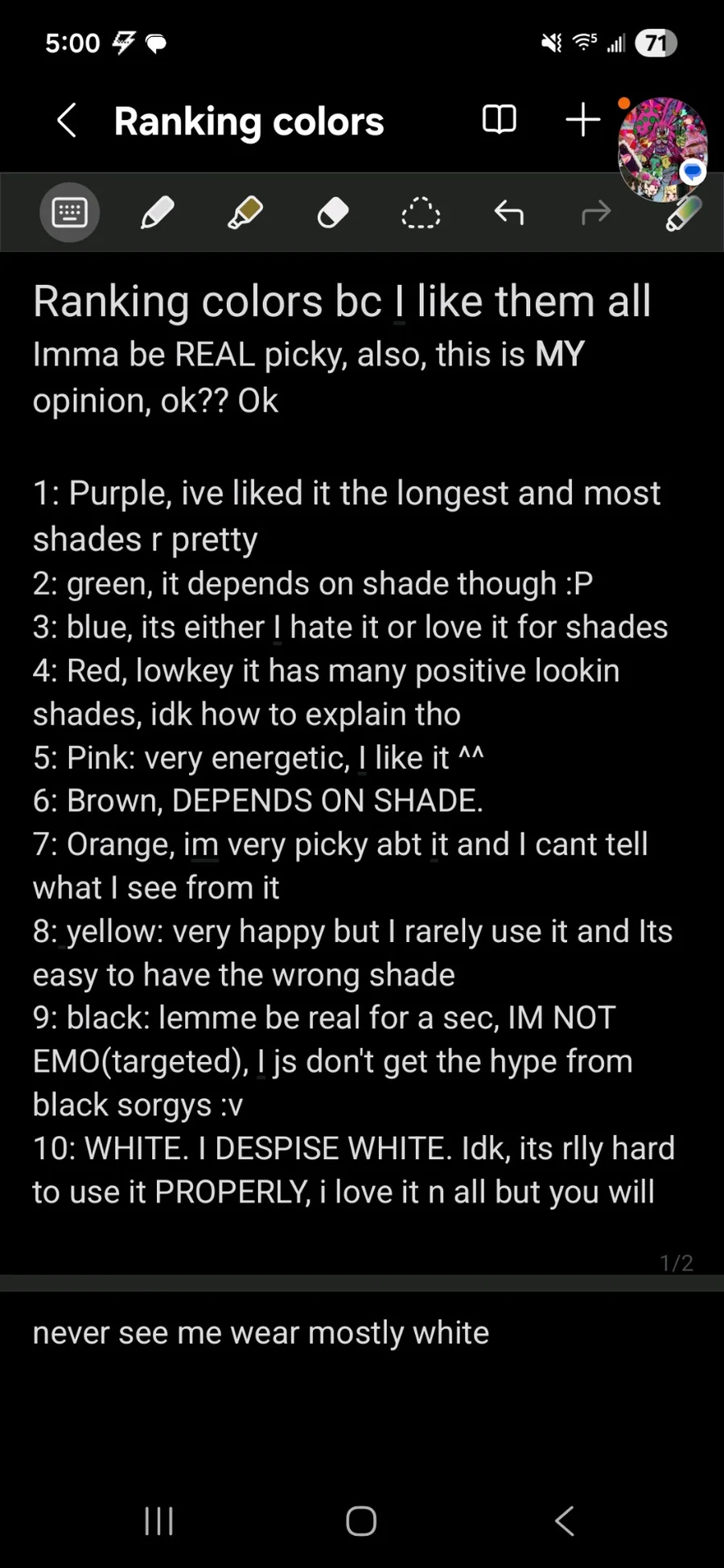
Task: Undo the last edit
Action: coord(508,213)
